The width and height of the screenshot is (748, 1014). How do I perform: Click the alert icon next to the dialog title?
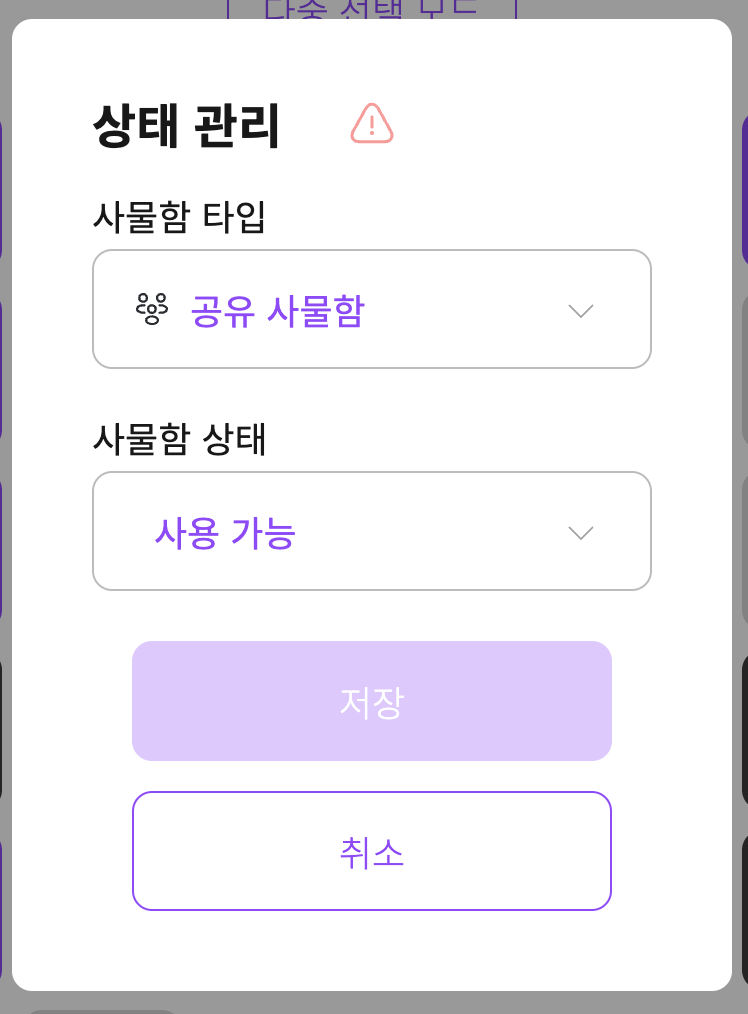[x=371, y=123]
